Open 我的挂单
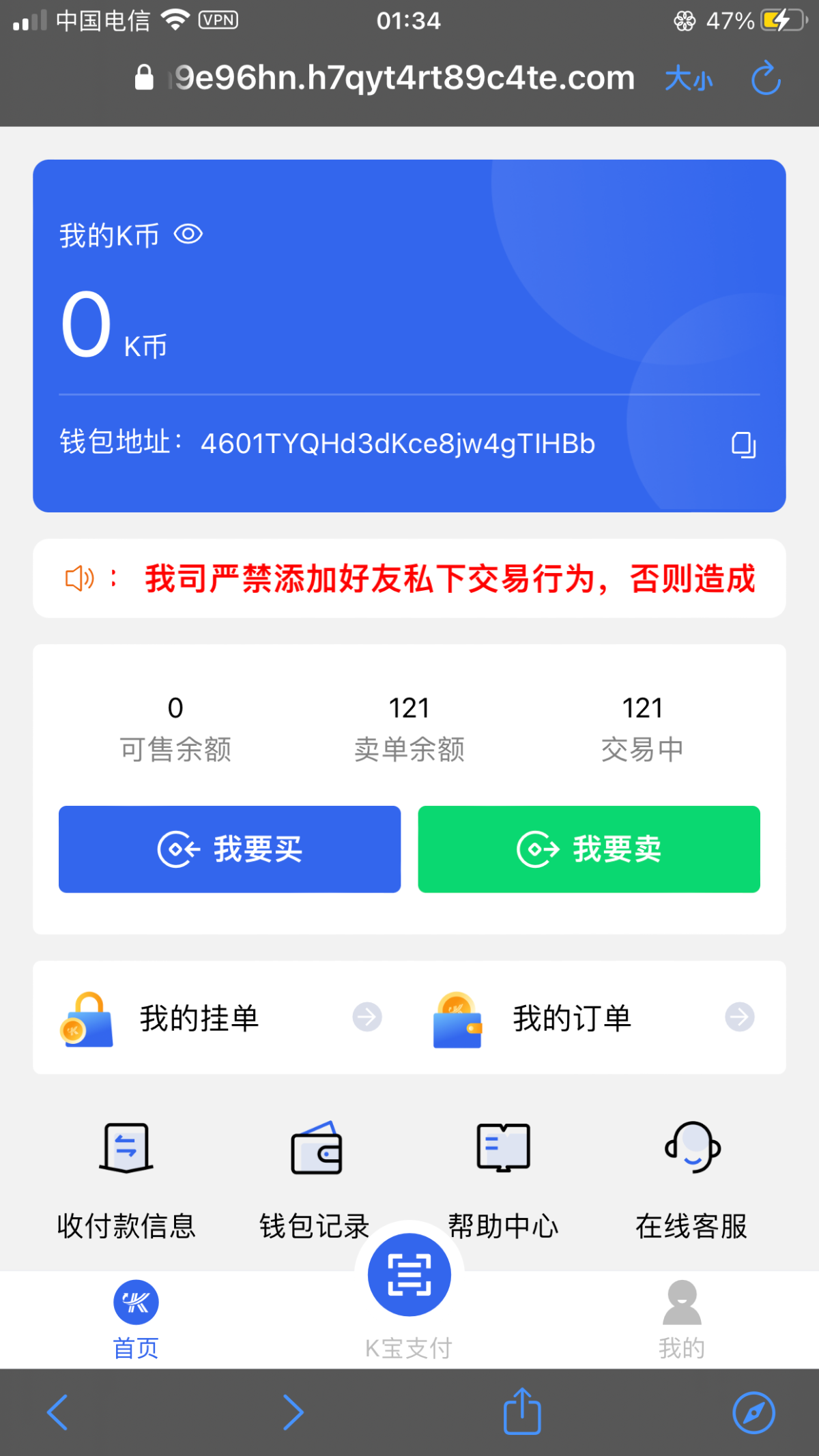This screenshot has width=819, height=1456. pos(221,1018)
